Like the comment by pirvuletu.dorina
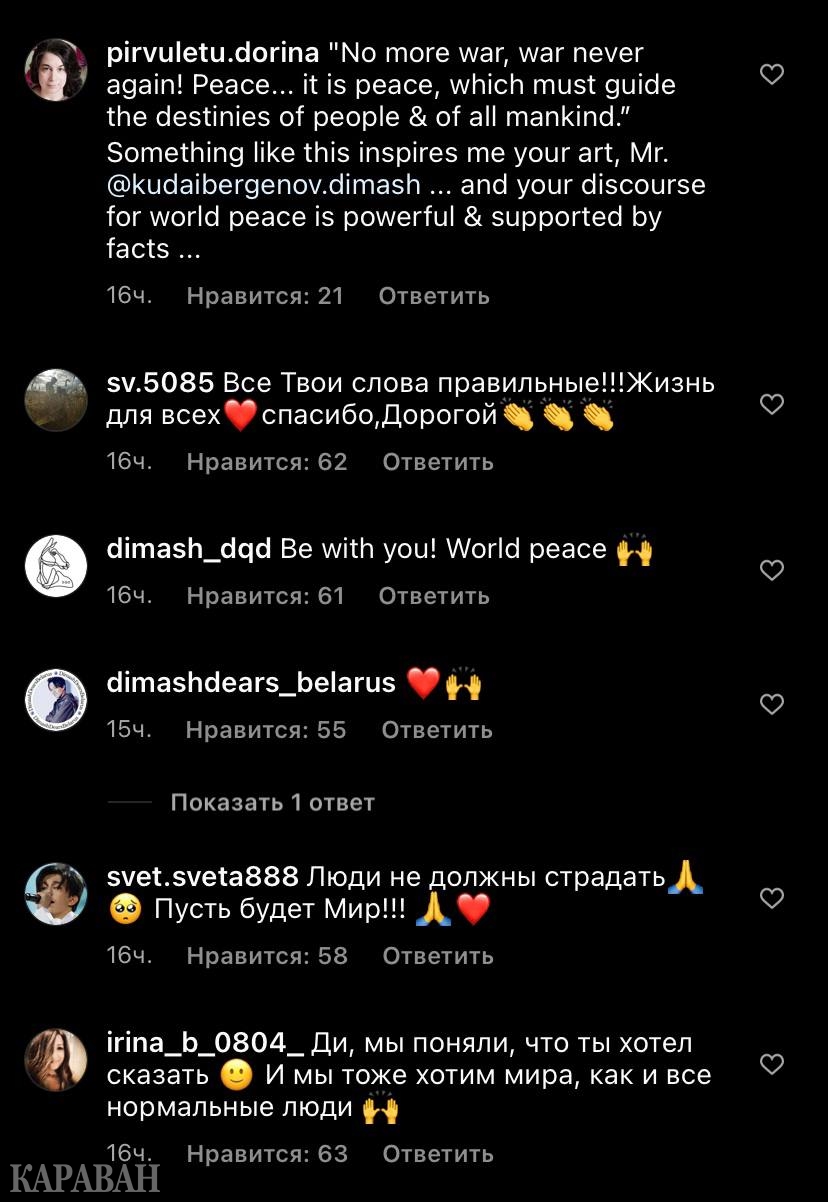 pyautogui.click(x=772, y=74)
